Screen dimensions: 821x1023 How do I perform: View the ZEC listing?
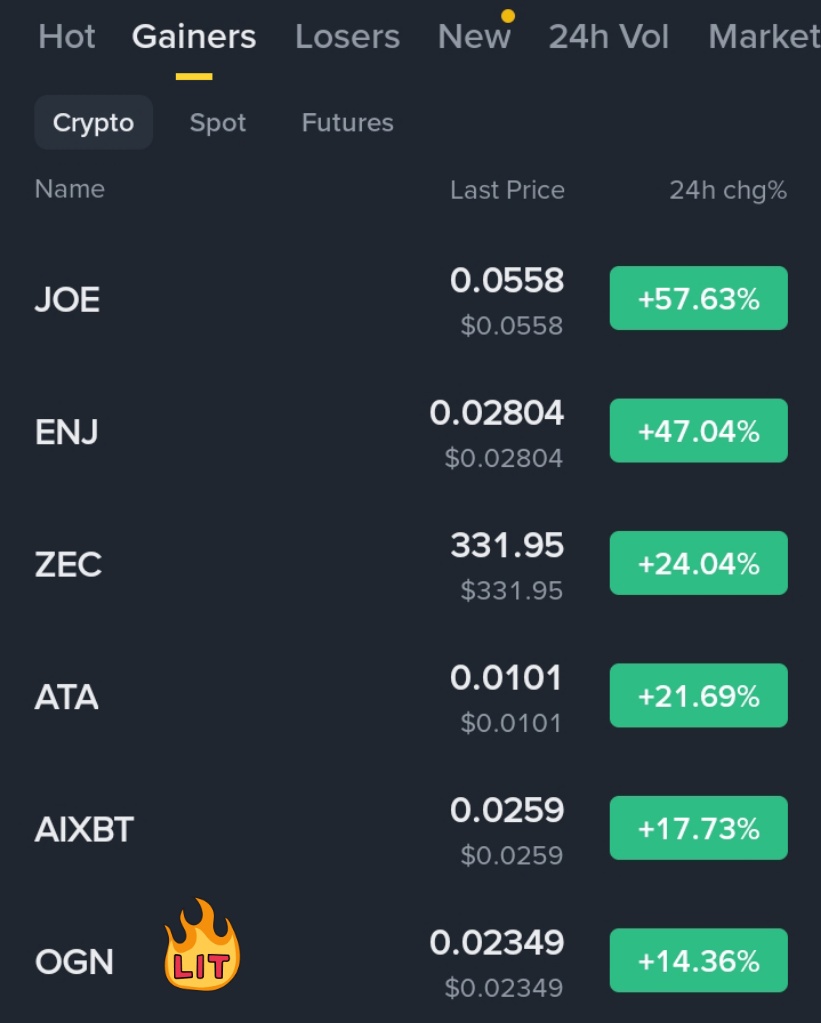coord(68,565)
